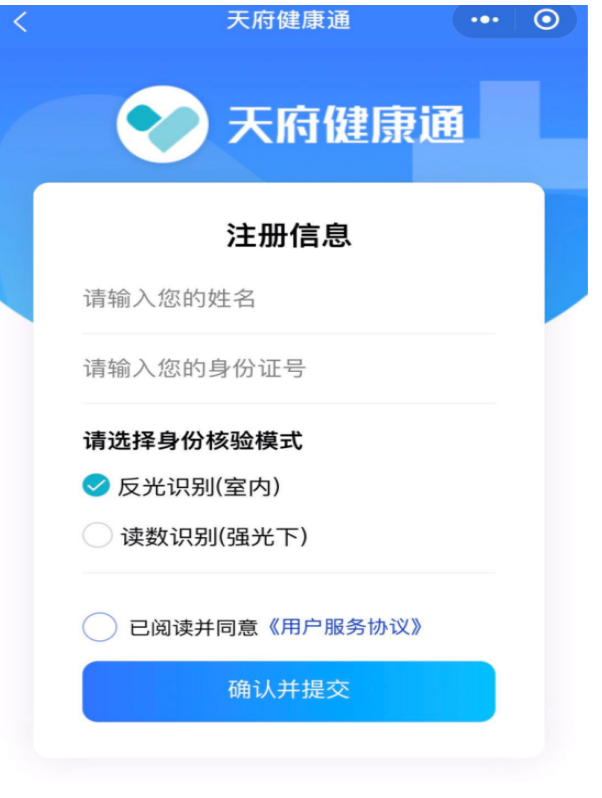Focus the ID number input field

(x=288, y=369)
